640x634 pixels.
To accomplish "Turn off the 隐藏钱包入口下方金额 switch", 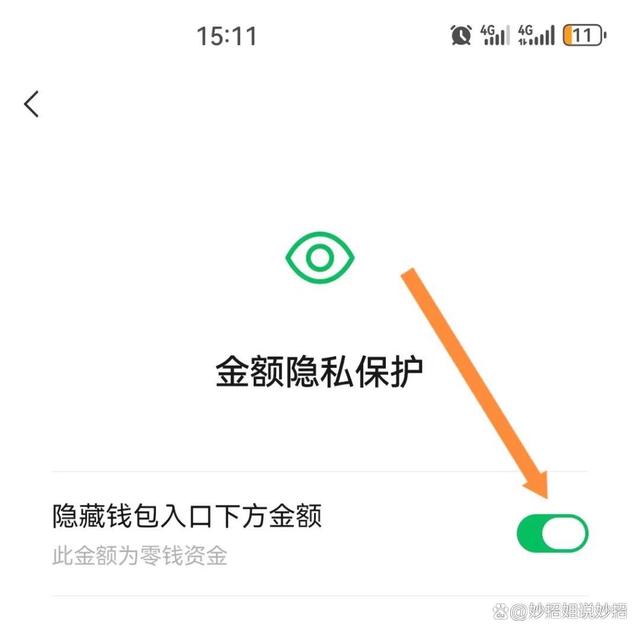I will pyautogui.click(x=552, y=533).
